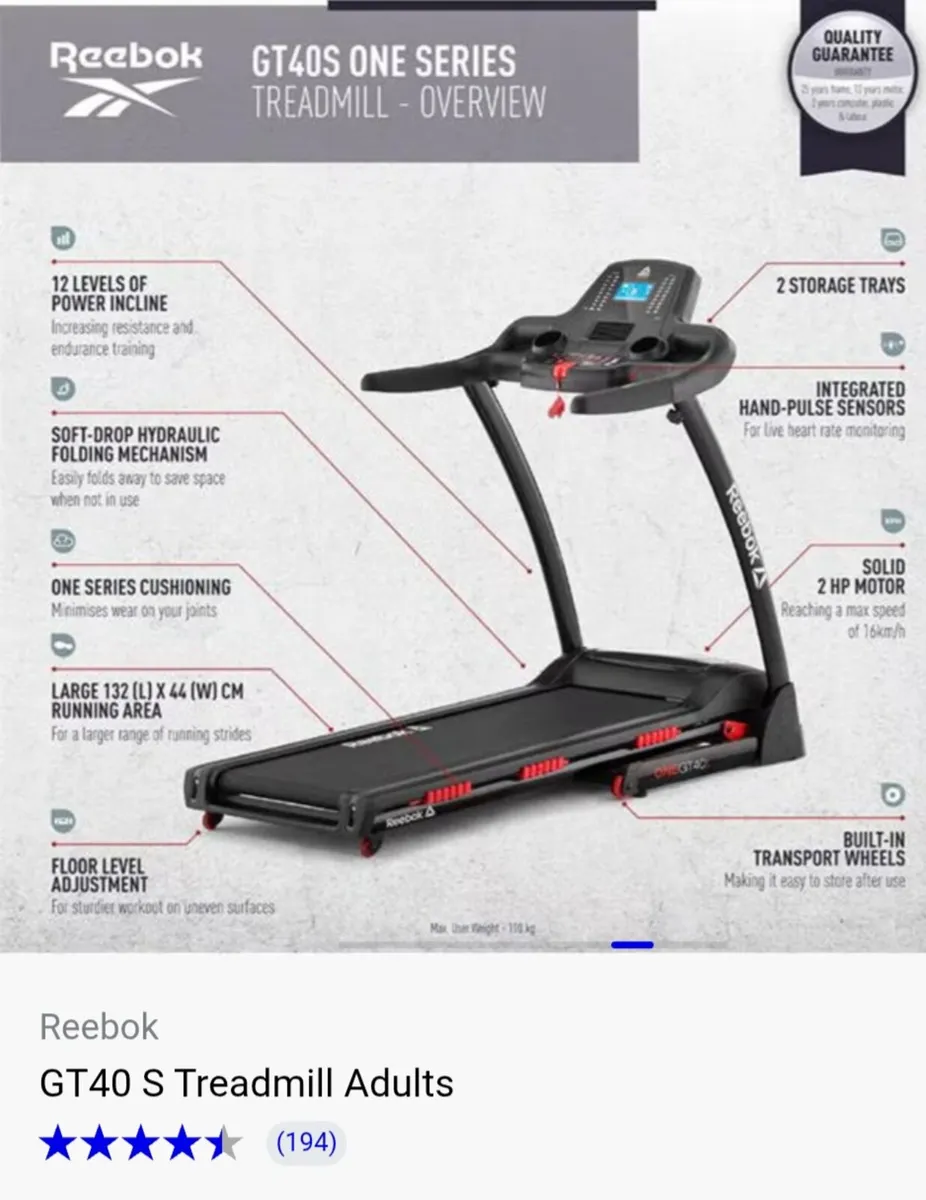Viewport: 926px width, 1200px height.
Task: Open the 194 reviews count
Action: 305,1141
